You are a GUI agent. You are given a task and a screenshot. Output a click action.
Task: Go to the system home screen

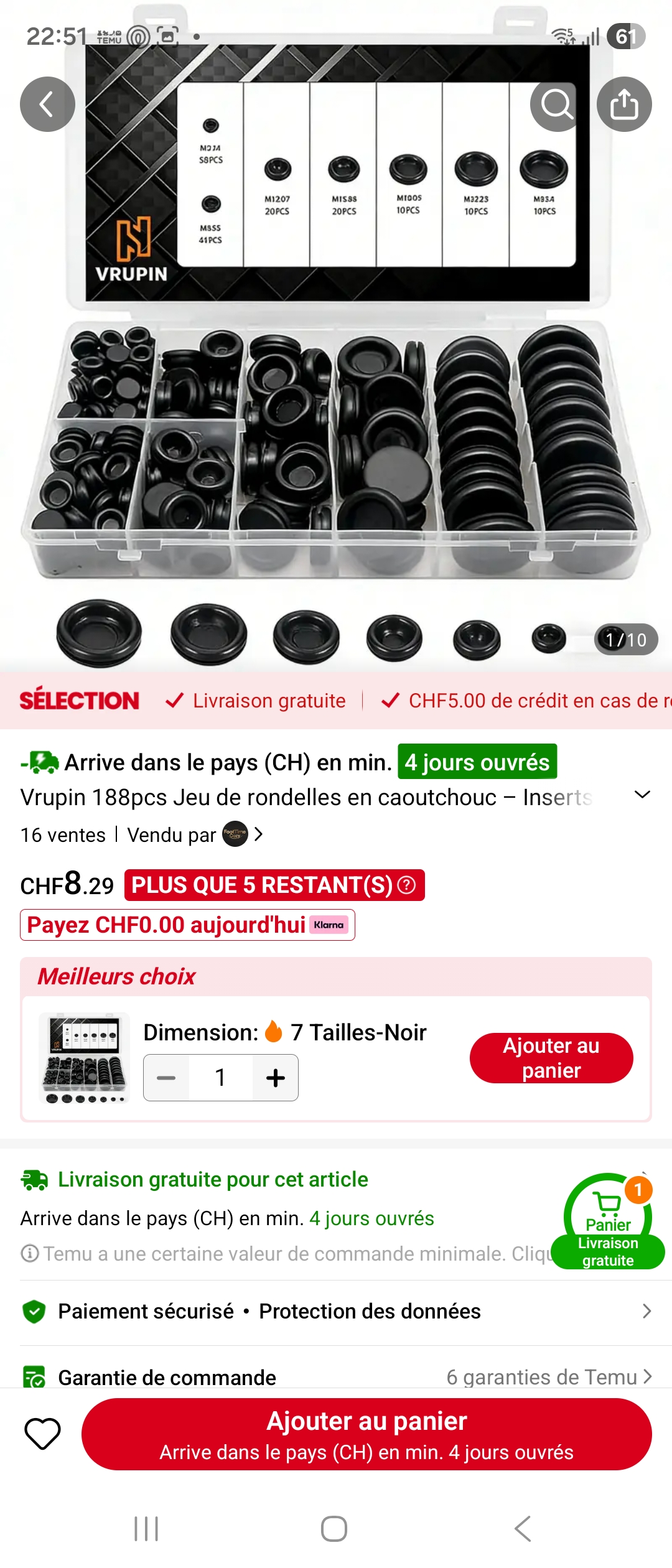(x=334, y=1529)
